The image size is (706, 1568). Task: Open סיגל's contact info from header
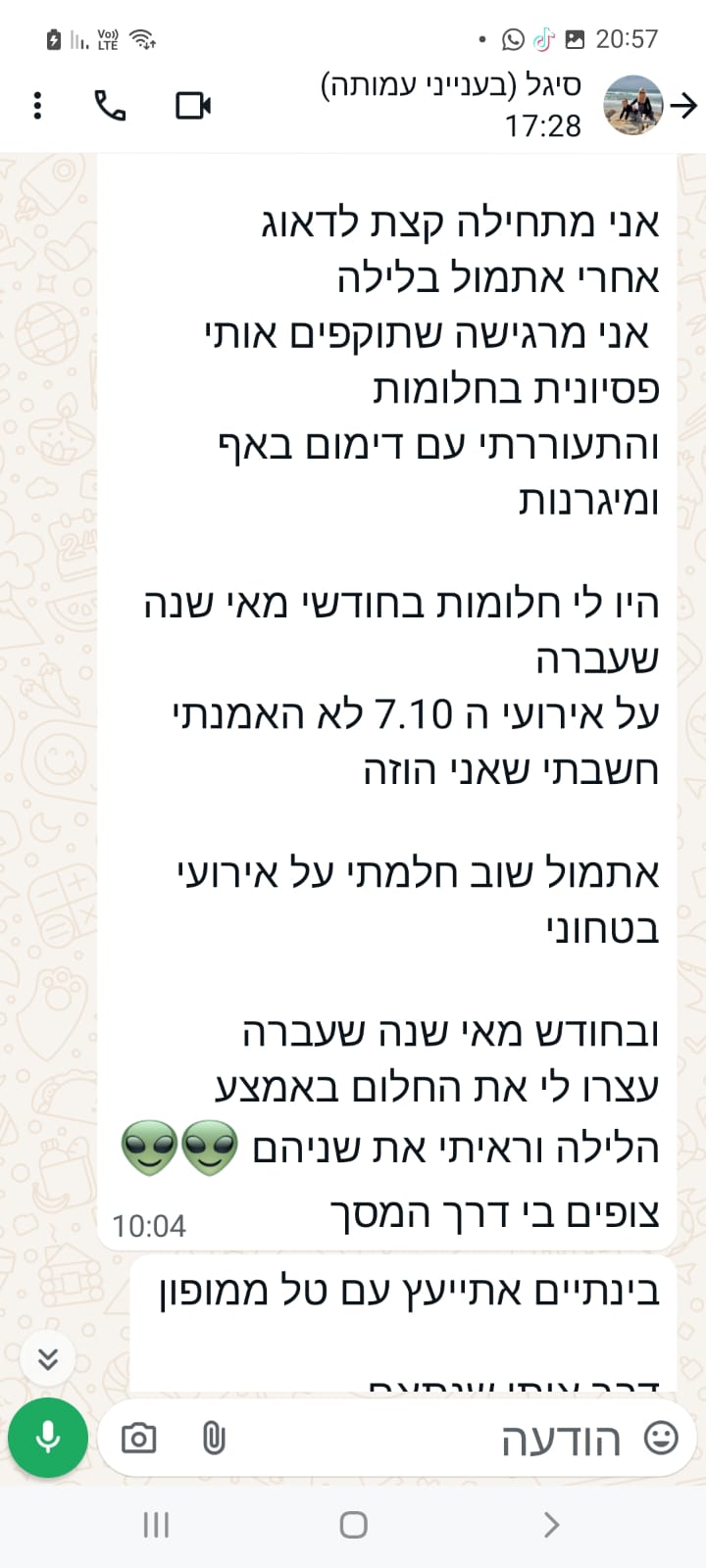point(451,105)
